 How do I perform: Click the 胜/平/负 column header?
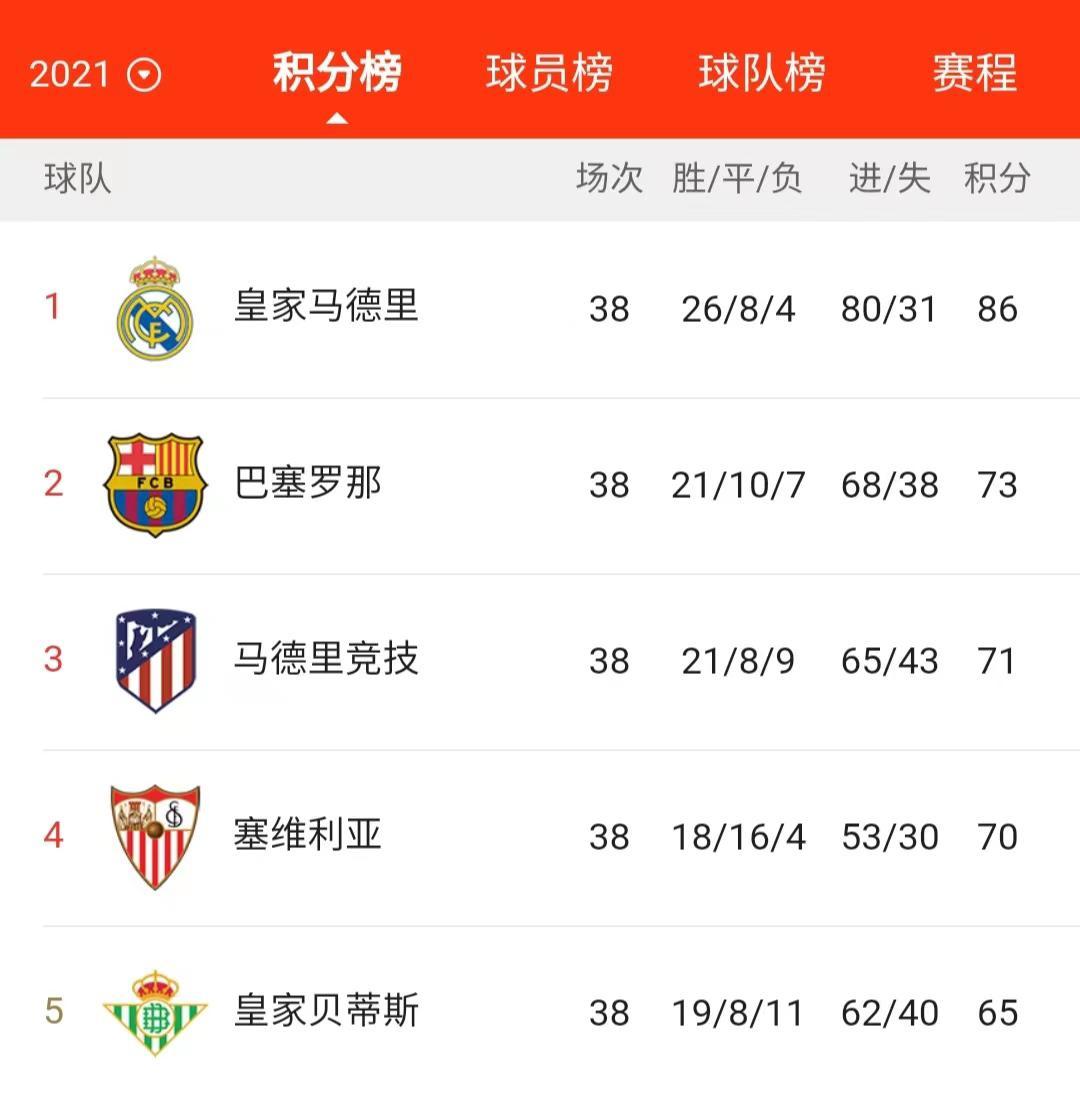click(737, 179)
